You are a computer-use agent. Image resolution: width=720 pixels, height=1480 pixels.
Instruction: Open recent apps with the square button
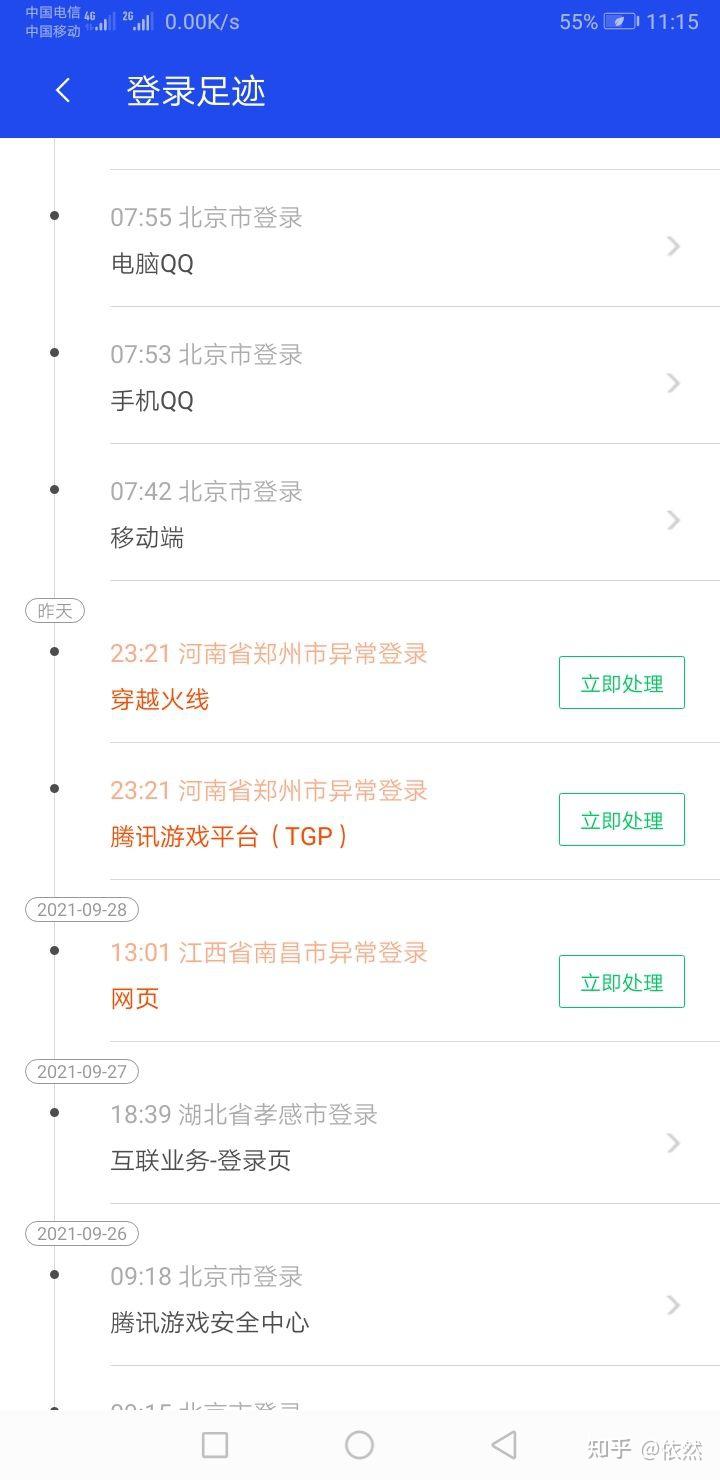pyautogui.click(x=215, y=1445)
